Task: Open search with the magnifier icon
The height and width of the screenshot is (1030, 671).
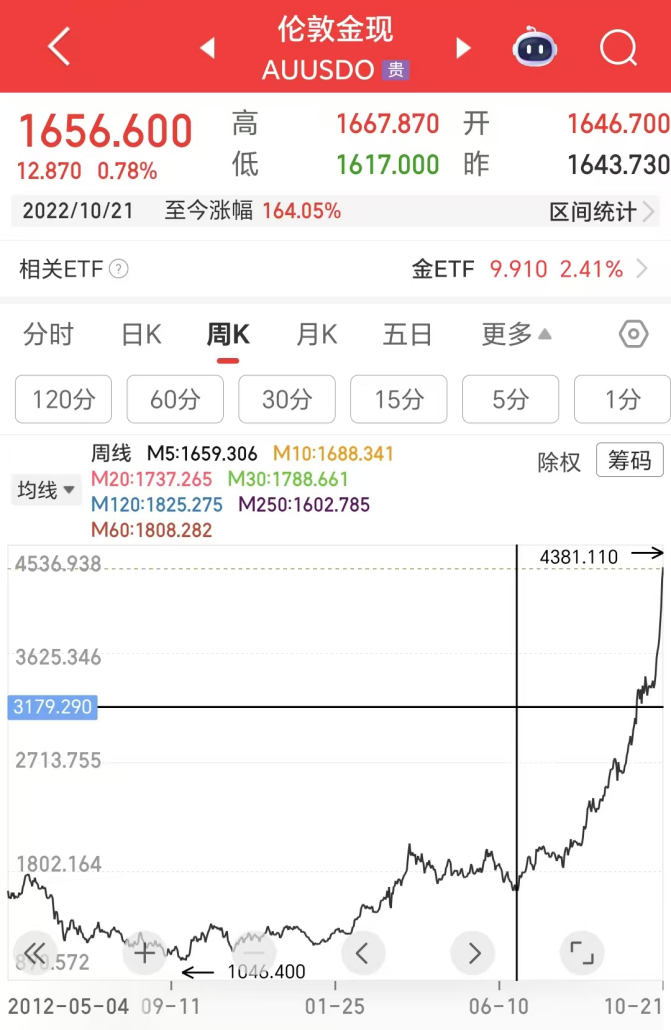Action: pos(618,47)
